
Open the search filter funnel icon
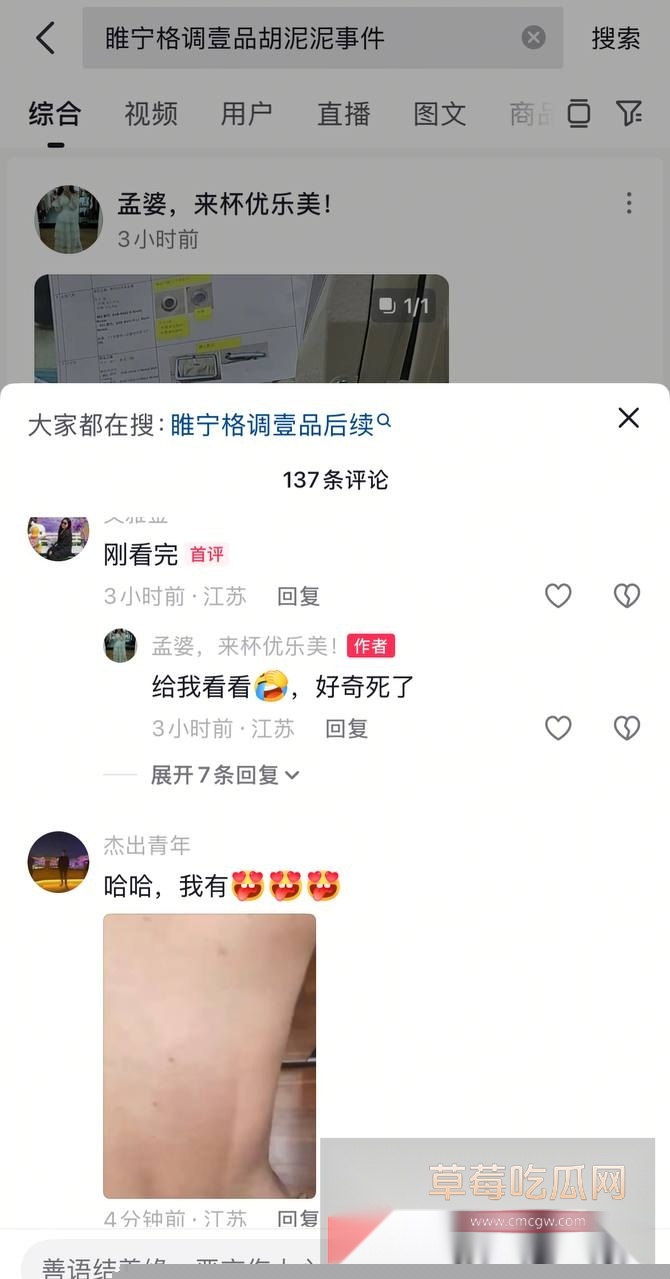coord(628,113)
